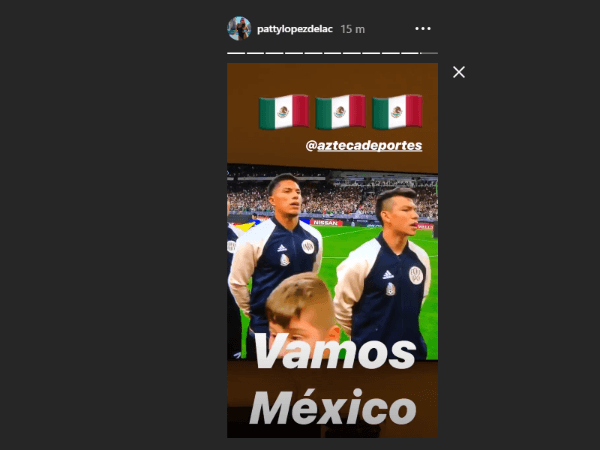The width and height of the screenshot is (600, 450).
Task: Open the story's three-dot options menu
Action: click(x=423, y=29)
